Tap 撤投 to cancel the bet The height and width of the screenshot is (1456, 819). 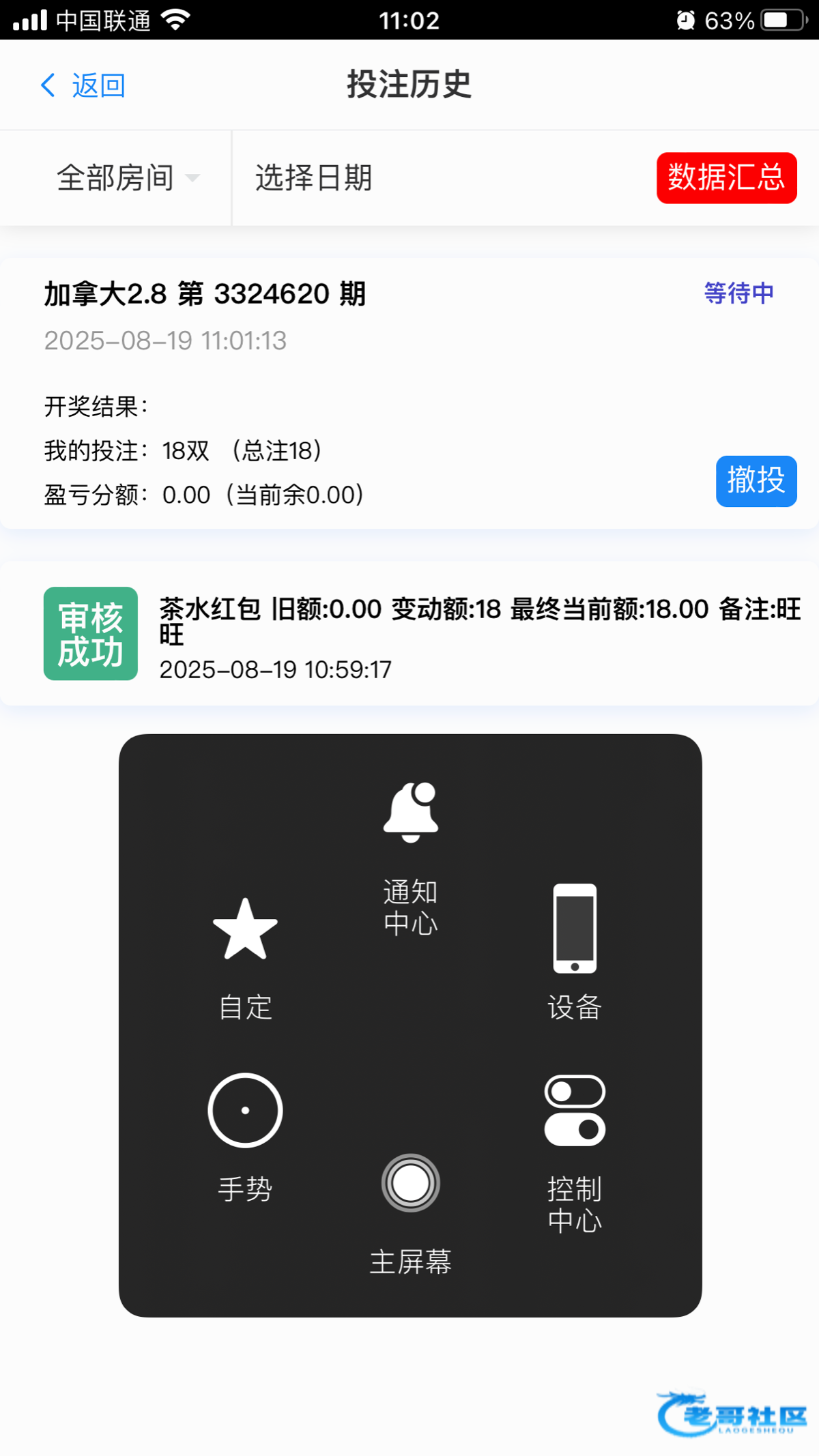pos(756,481)
